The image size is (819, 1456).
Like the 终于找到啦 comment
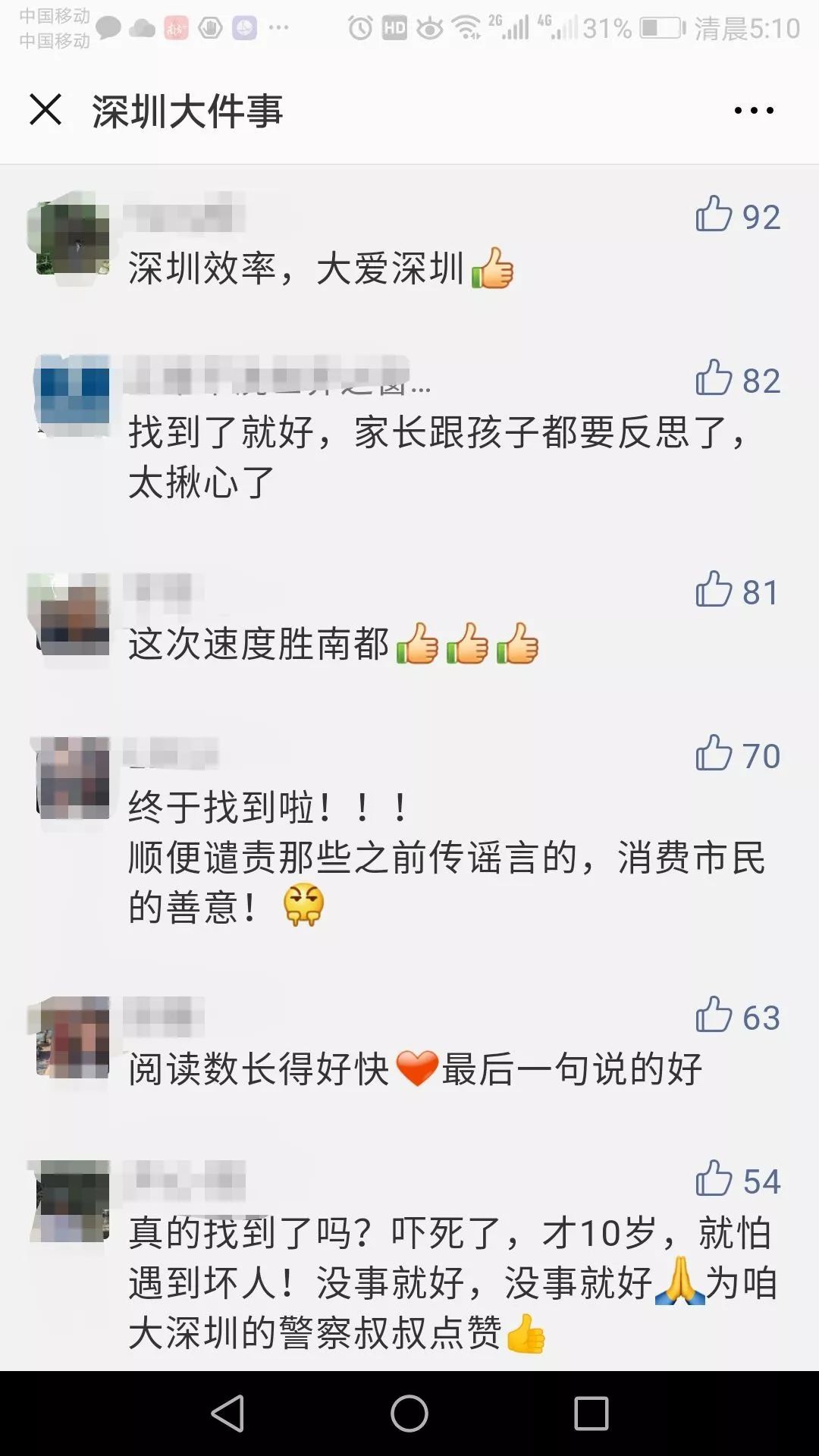pos(714,754)
